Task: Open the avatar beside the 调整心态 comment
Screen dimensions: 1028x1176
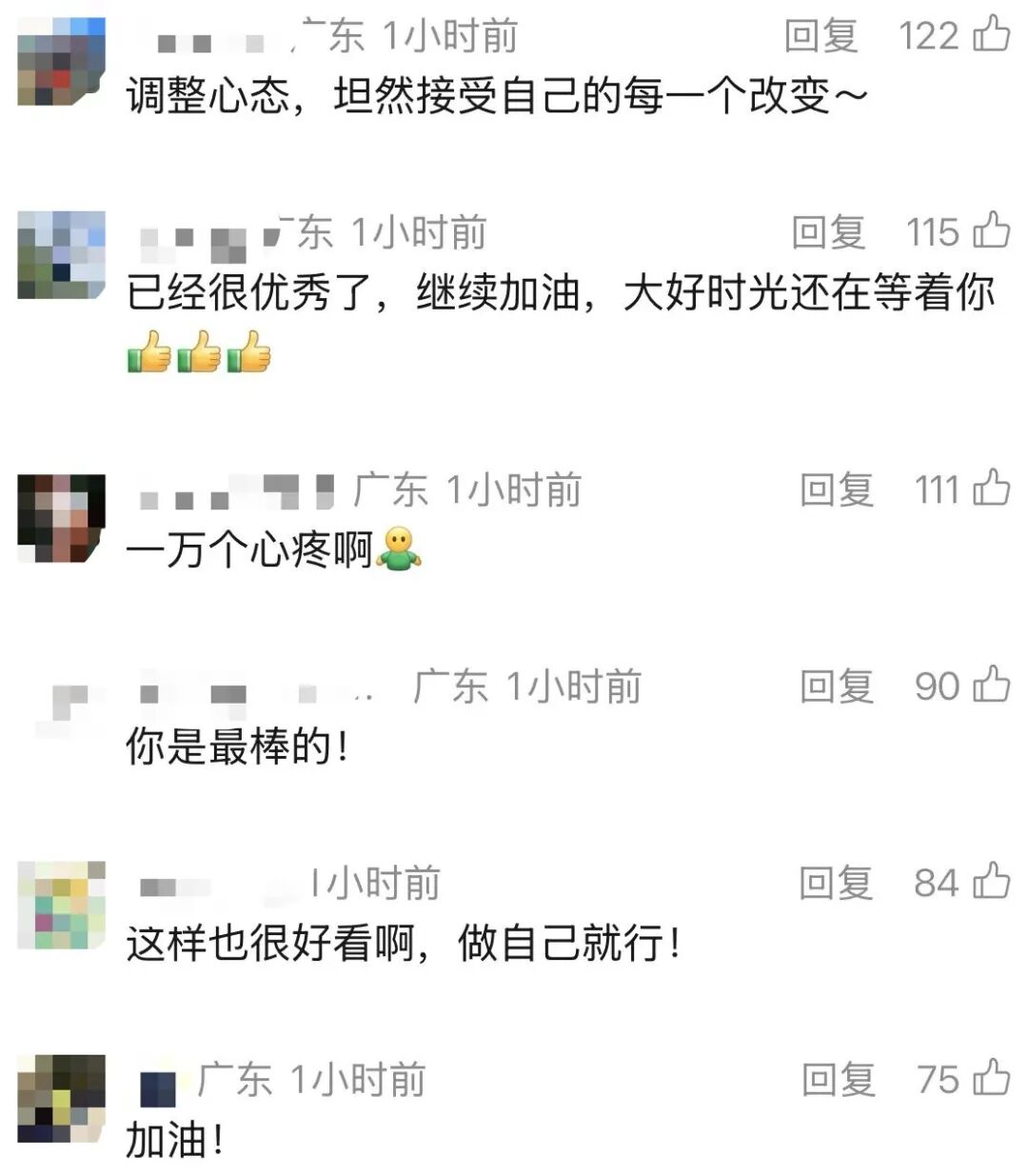Action: 62,61
